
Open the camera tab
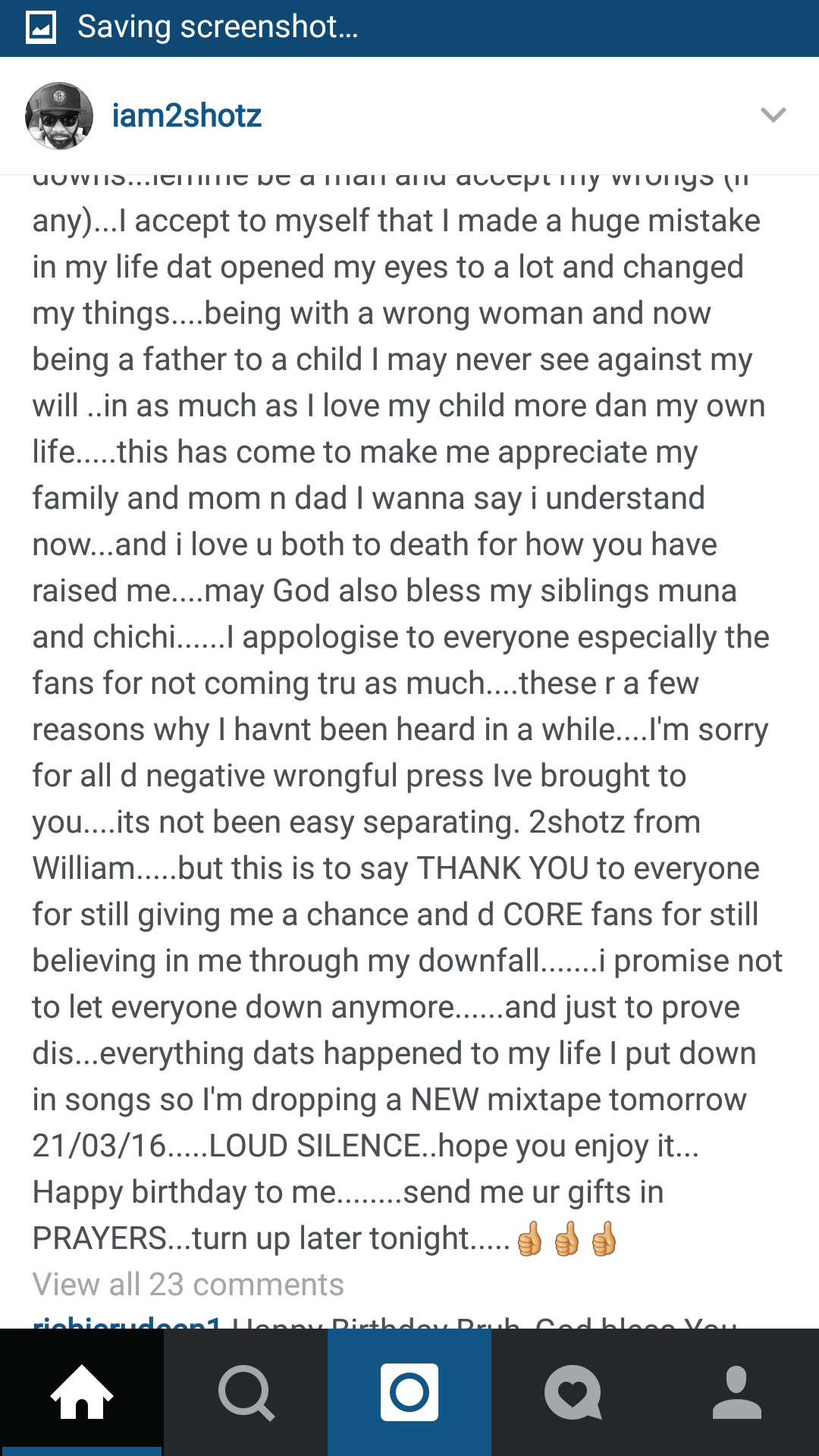click(409, 1392)
